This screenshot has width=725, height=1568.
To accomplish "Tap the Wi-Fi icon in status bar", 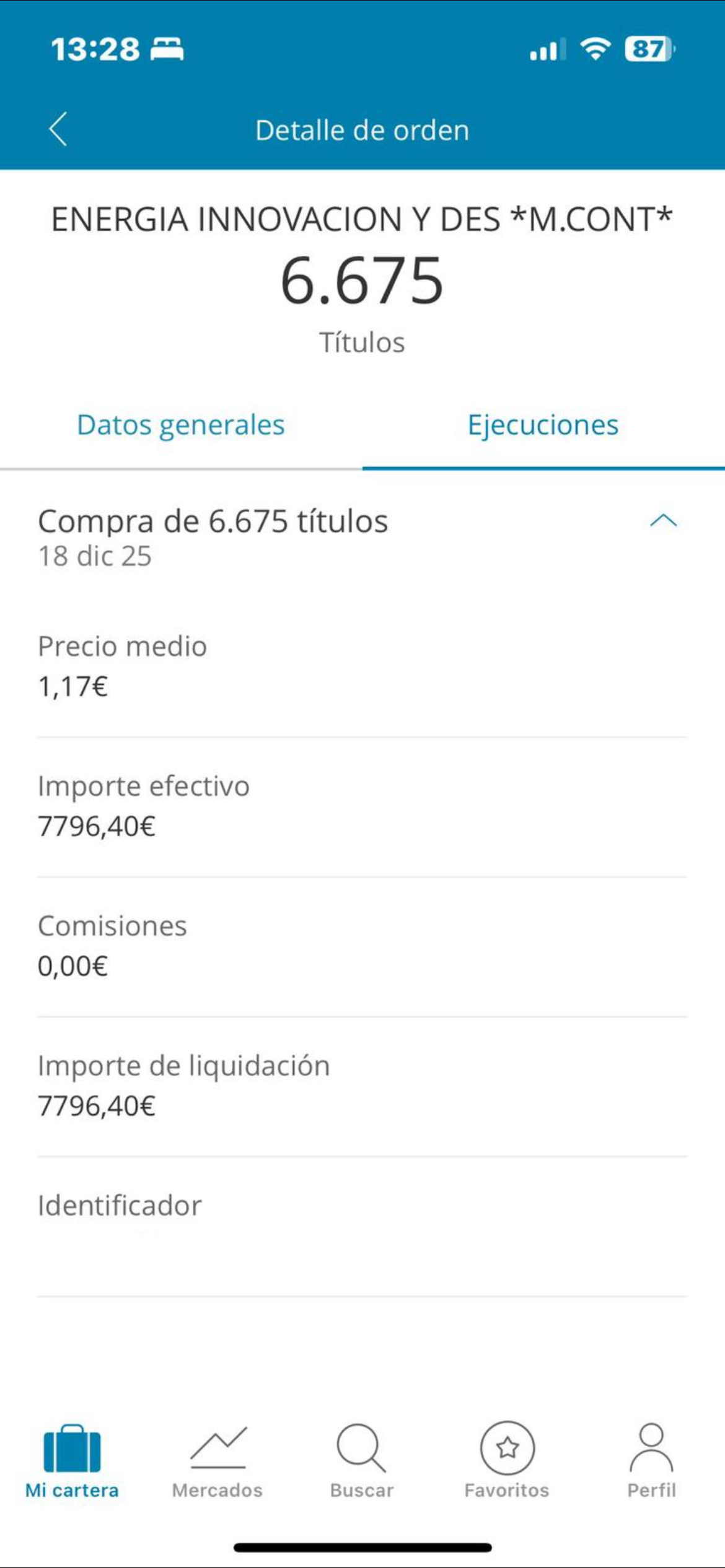I will click(x=593, y=51).
